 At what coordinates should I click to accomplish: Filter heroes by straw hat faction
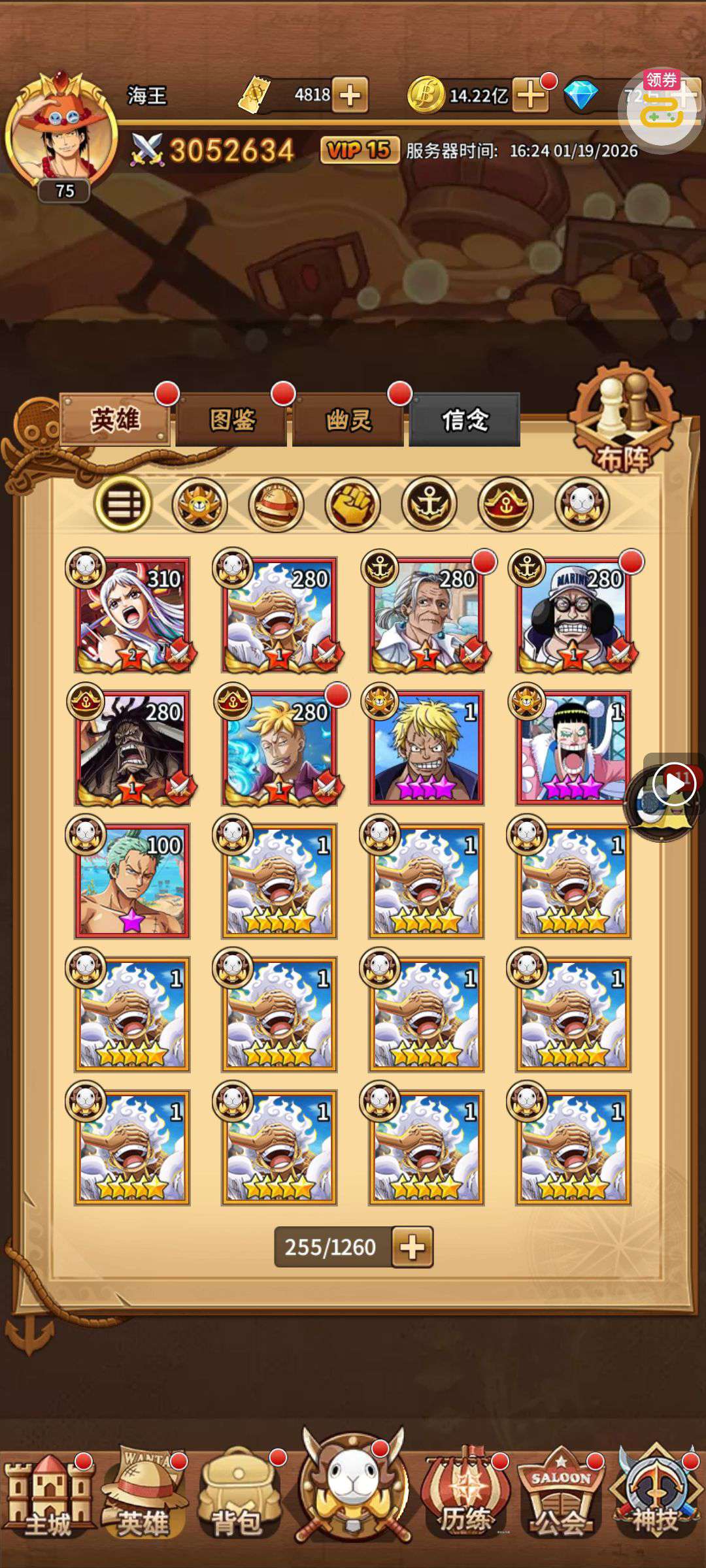pos(276,504)
